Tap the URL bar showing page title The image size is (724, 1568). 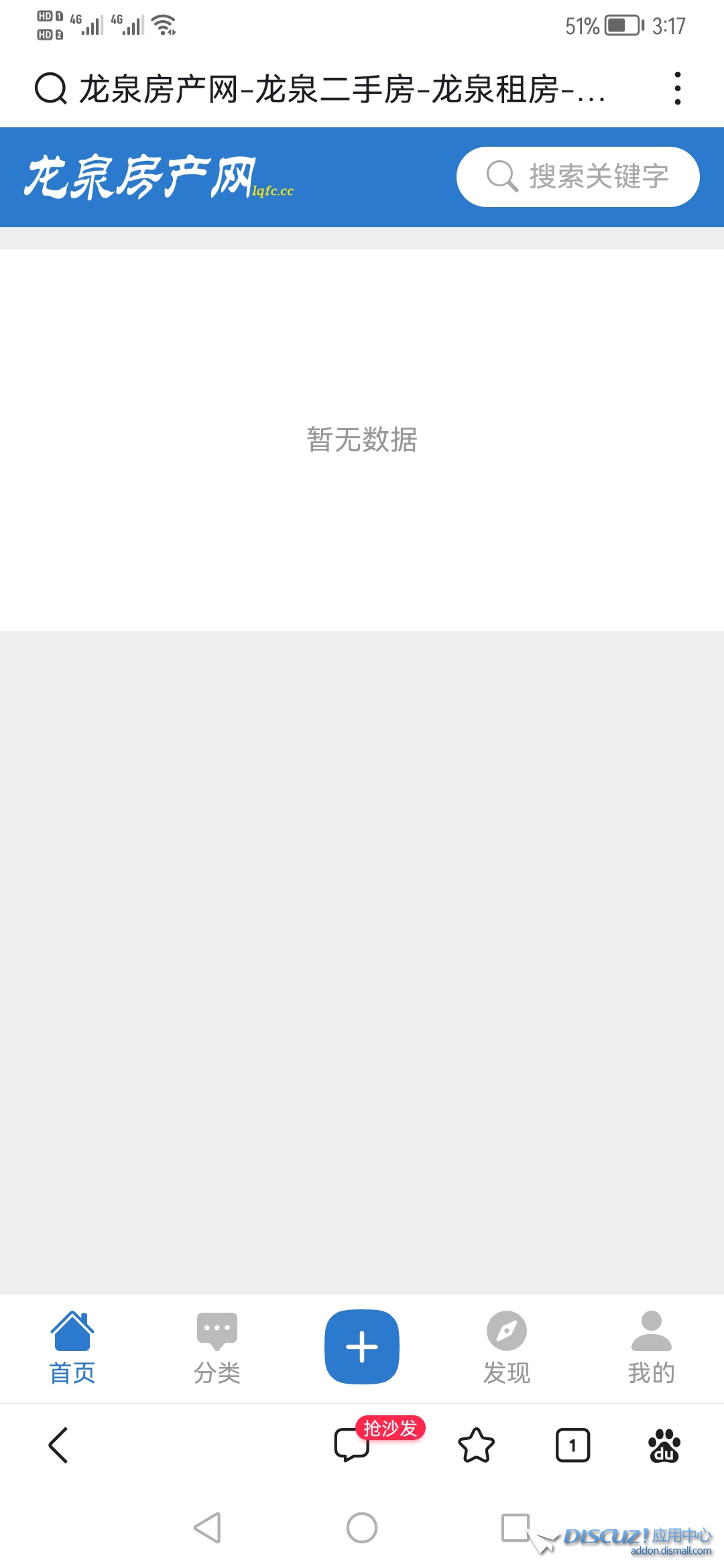(335, 90)
